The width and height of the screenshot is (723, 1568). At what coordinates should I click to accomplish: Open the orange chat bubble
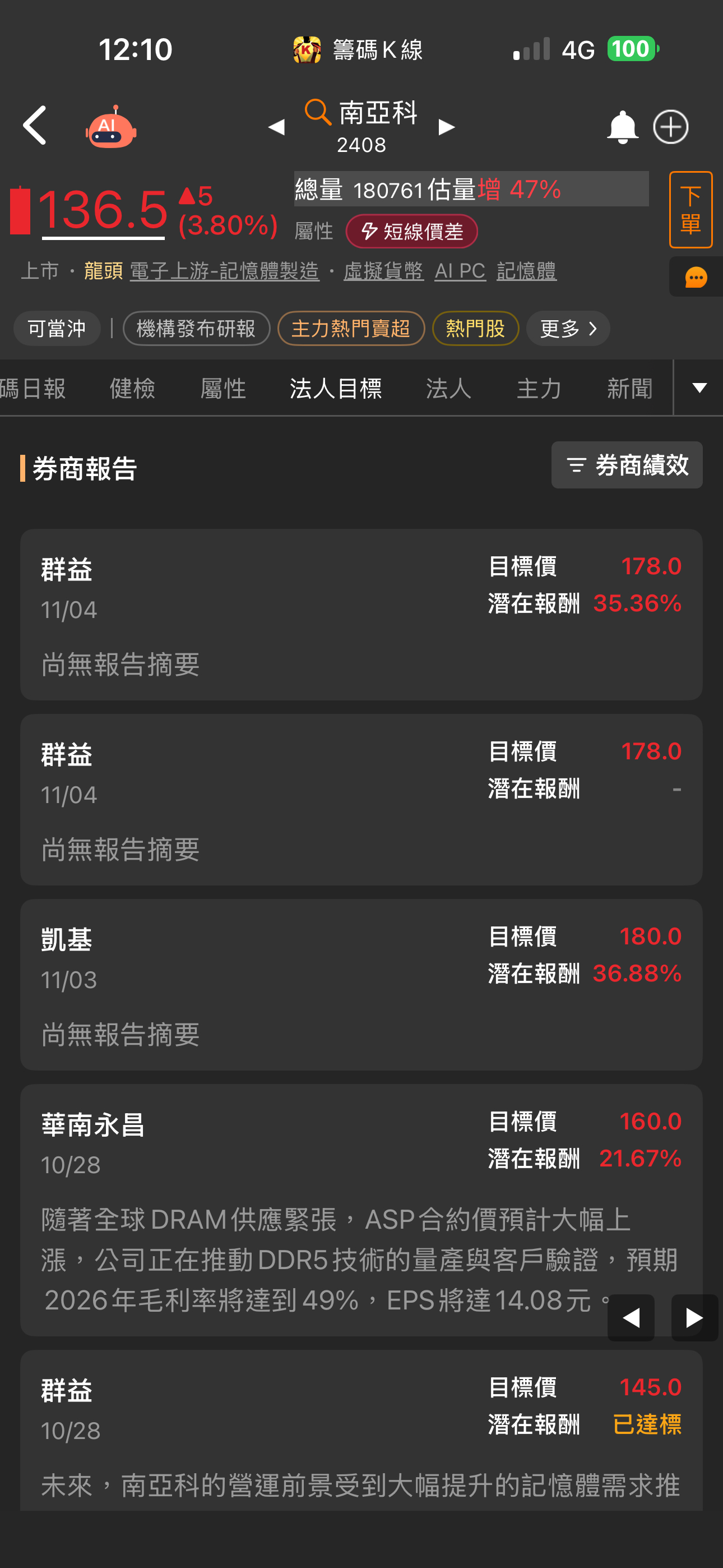[x=695, y=278]
